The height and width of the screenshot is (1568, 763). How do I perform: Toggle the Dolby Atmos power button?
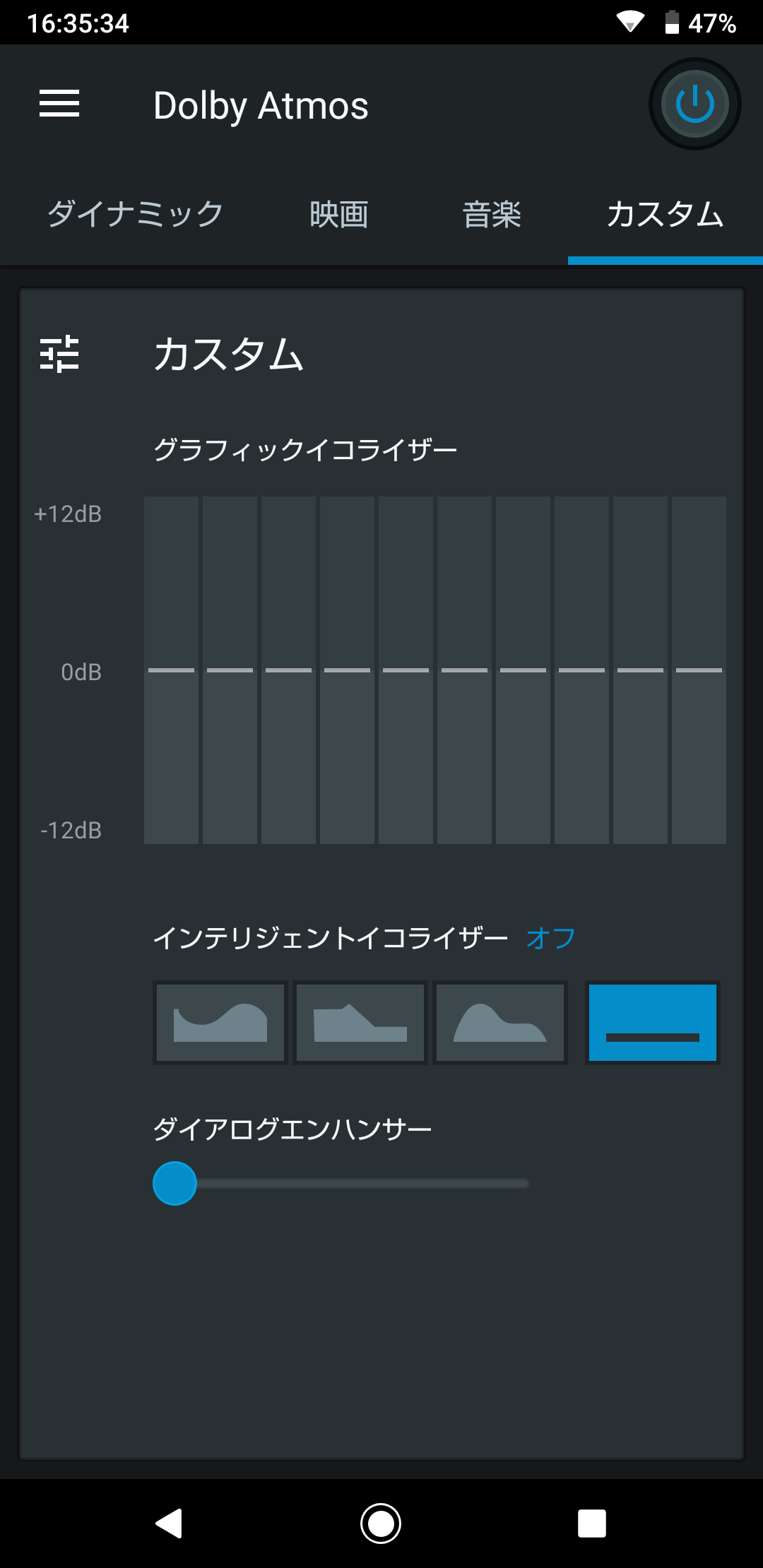point(694,104)
